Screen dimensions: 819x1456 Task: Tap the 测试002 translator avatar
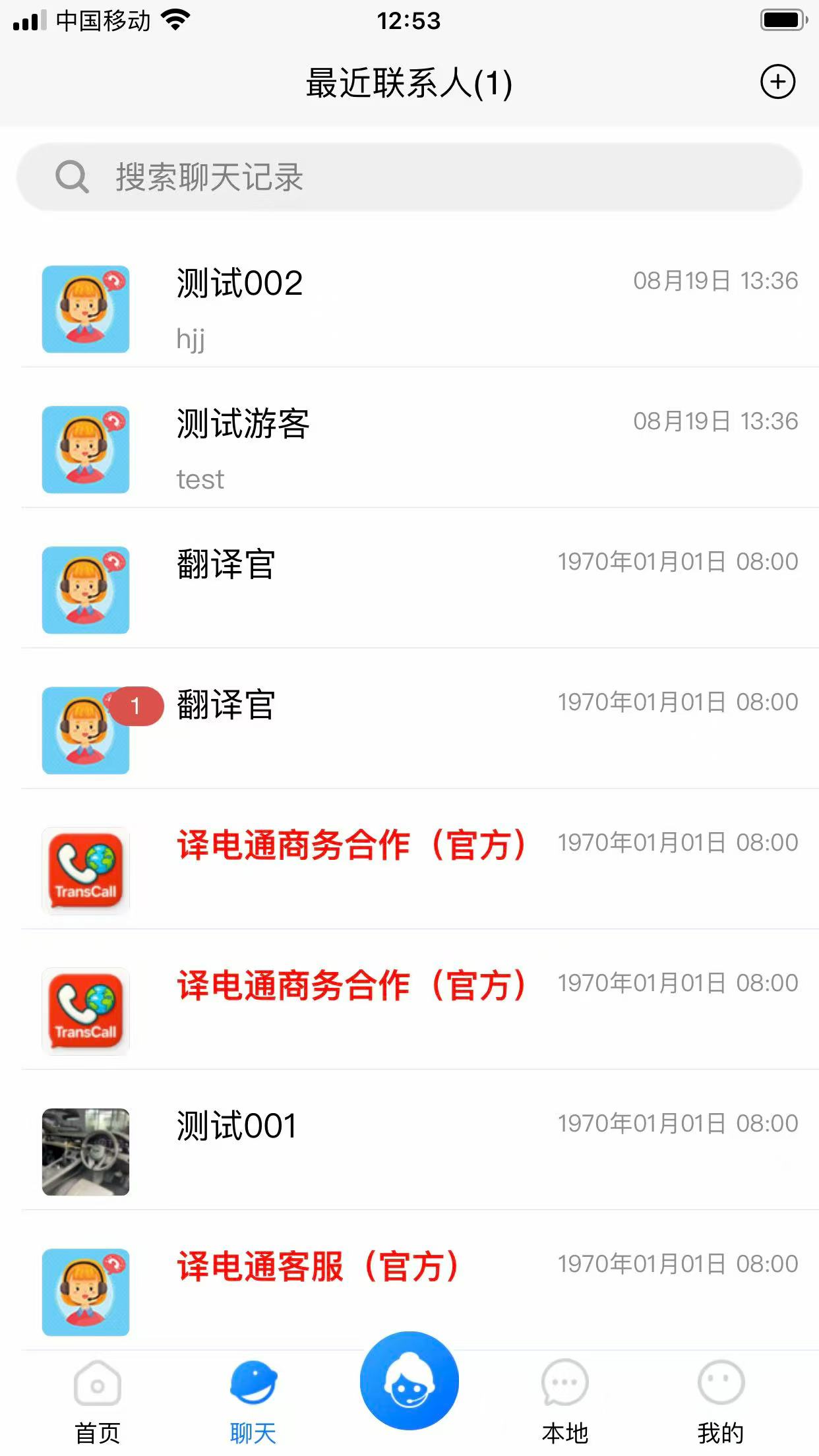tap(85, 309)
